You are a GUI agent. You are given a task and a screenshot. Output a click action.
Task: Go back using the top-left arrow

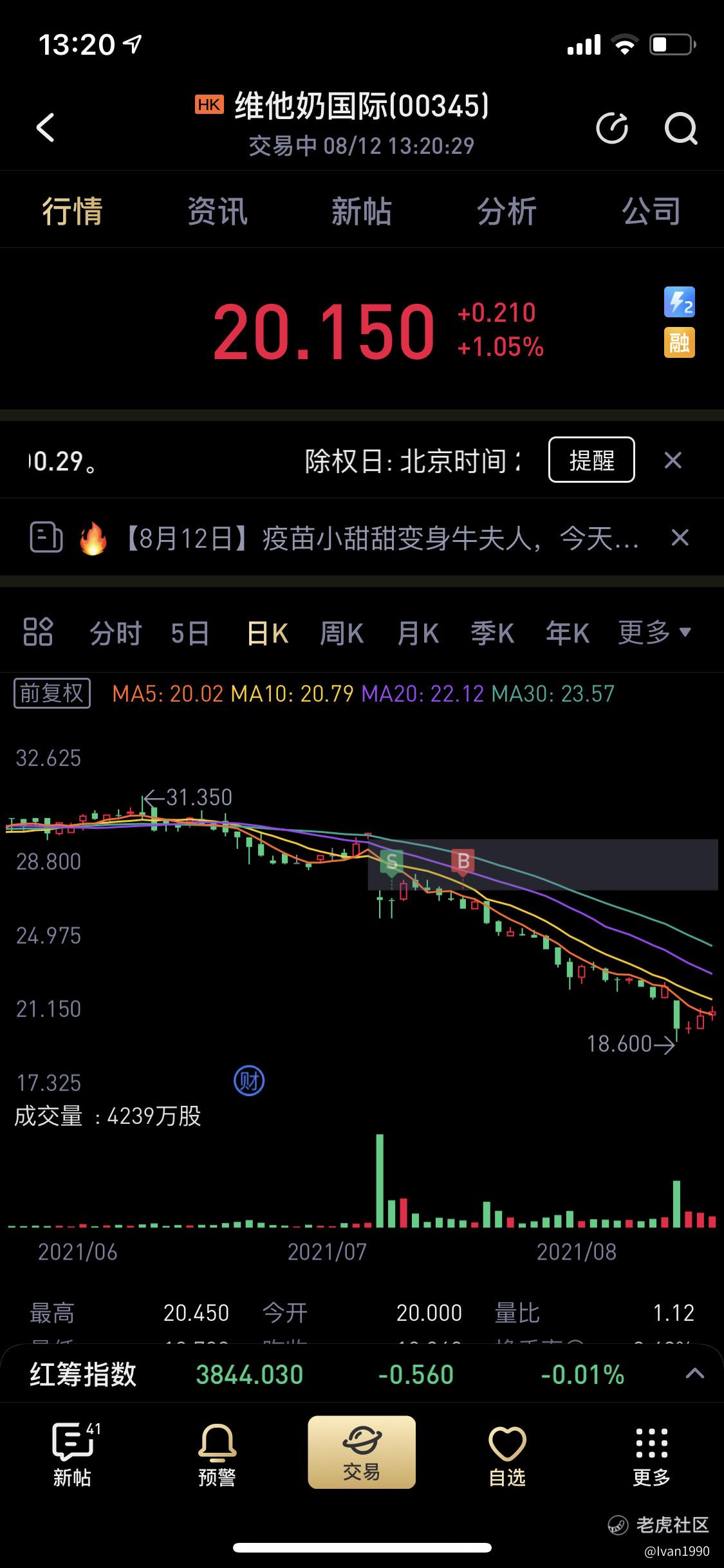point(45,127)
